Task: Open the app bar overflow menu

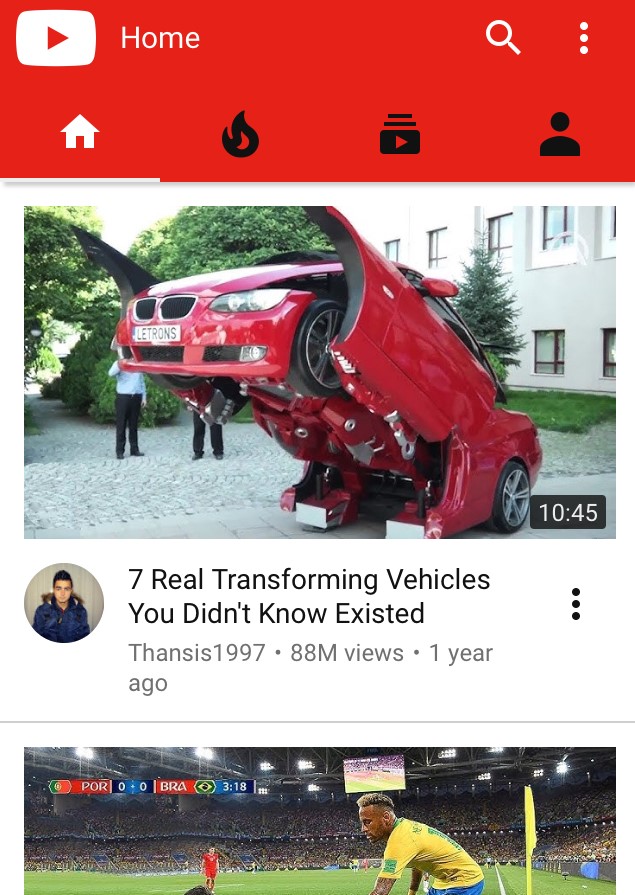Action: (583, 38)
